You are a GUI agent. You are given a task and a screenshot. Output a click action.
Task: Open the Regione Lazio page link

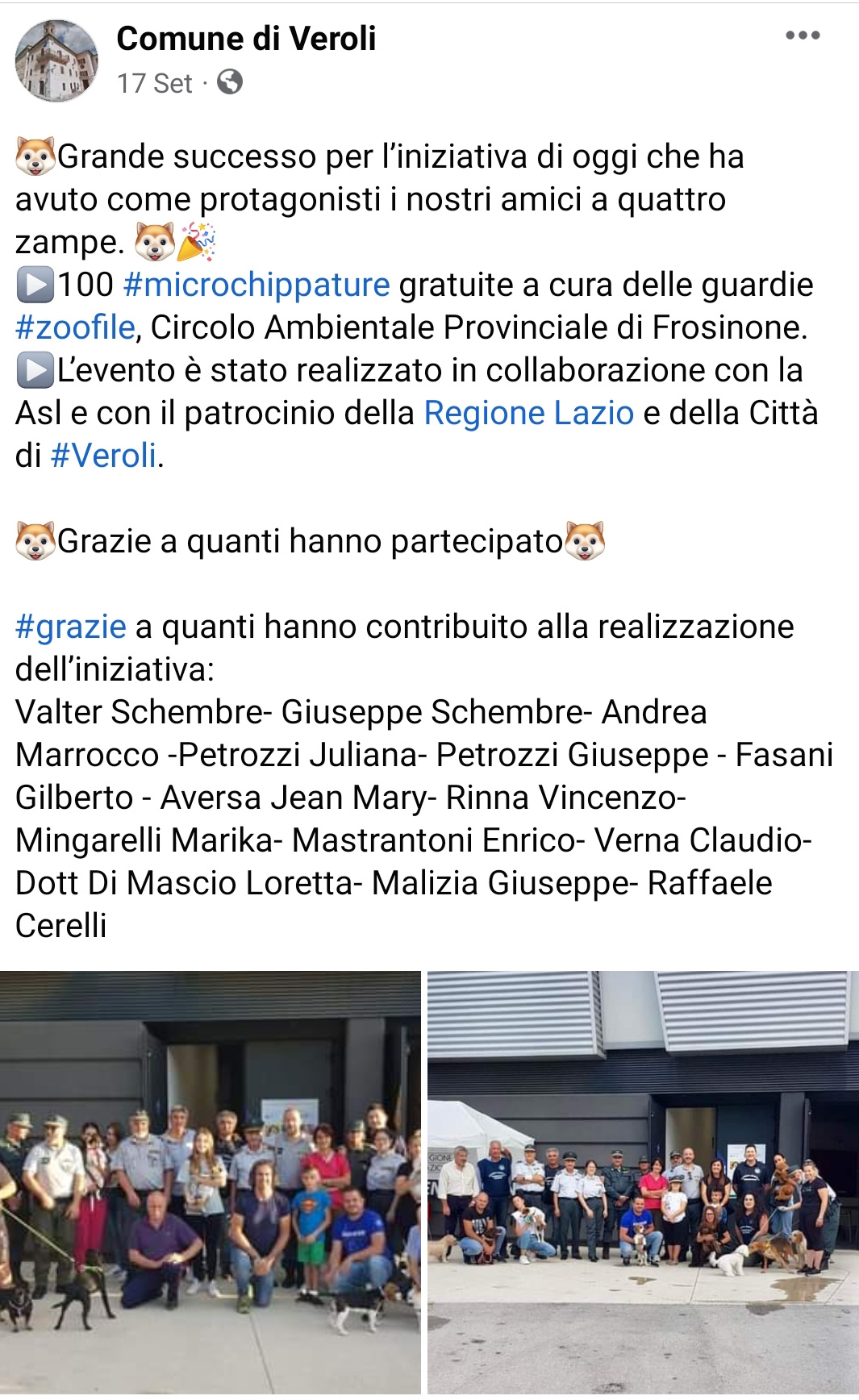[x=529, y=413]
